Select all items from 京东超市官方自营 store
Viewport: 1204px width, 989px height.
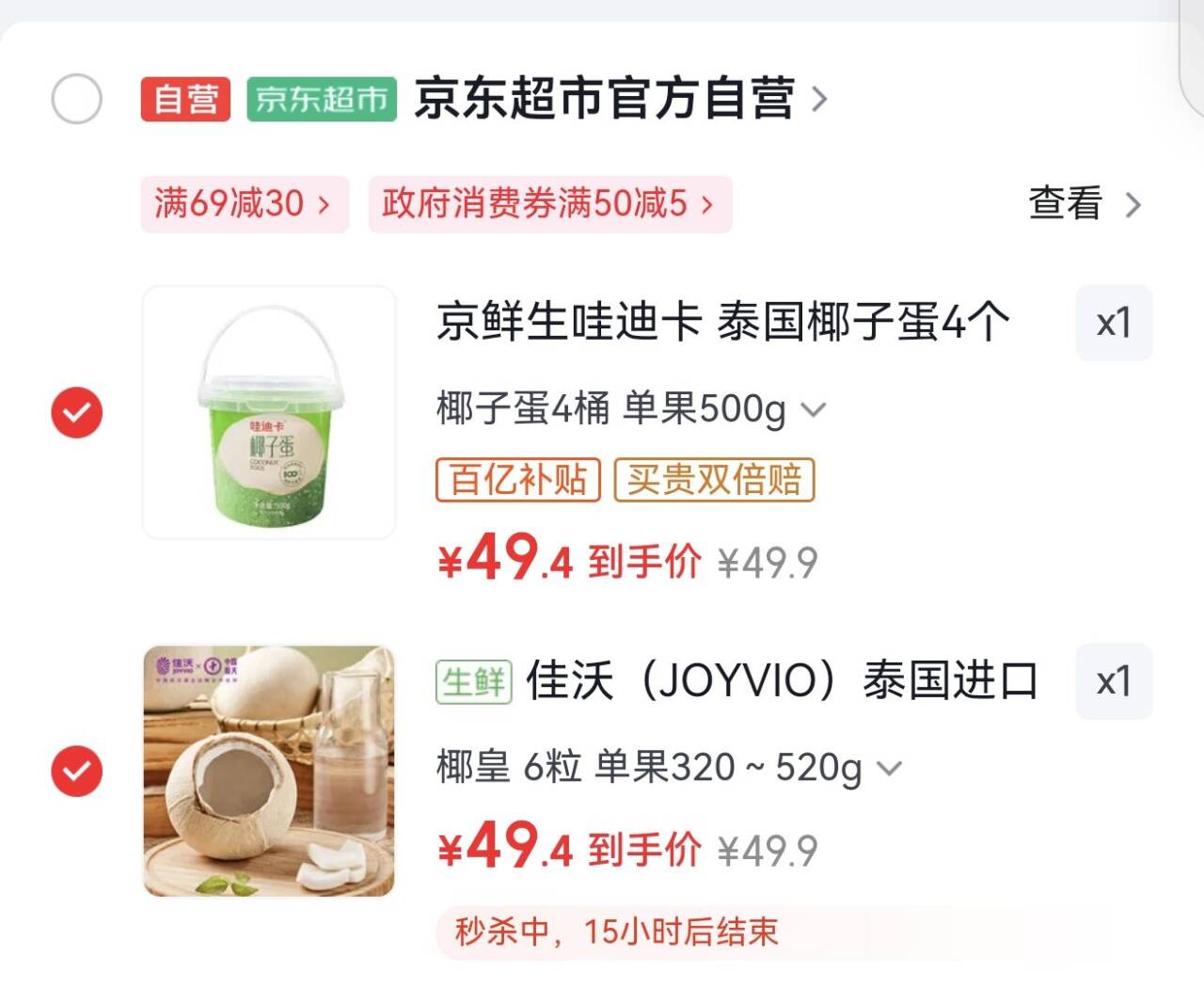click(76, 99)
